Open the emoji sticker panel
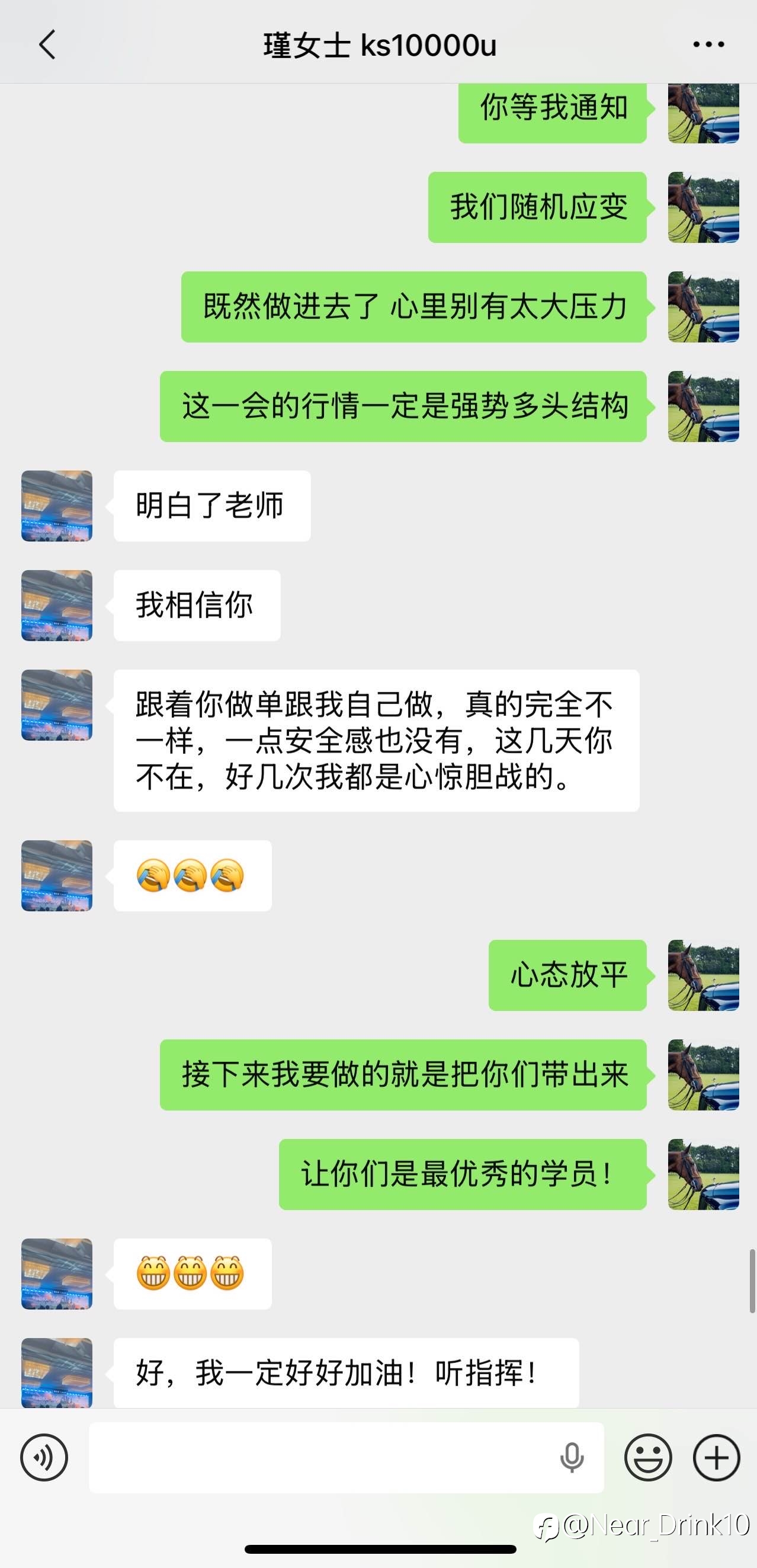The image size is (757, 1568). [x=648, y=1457]
